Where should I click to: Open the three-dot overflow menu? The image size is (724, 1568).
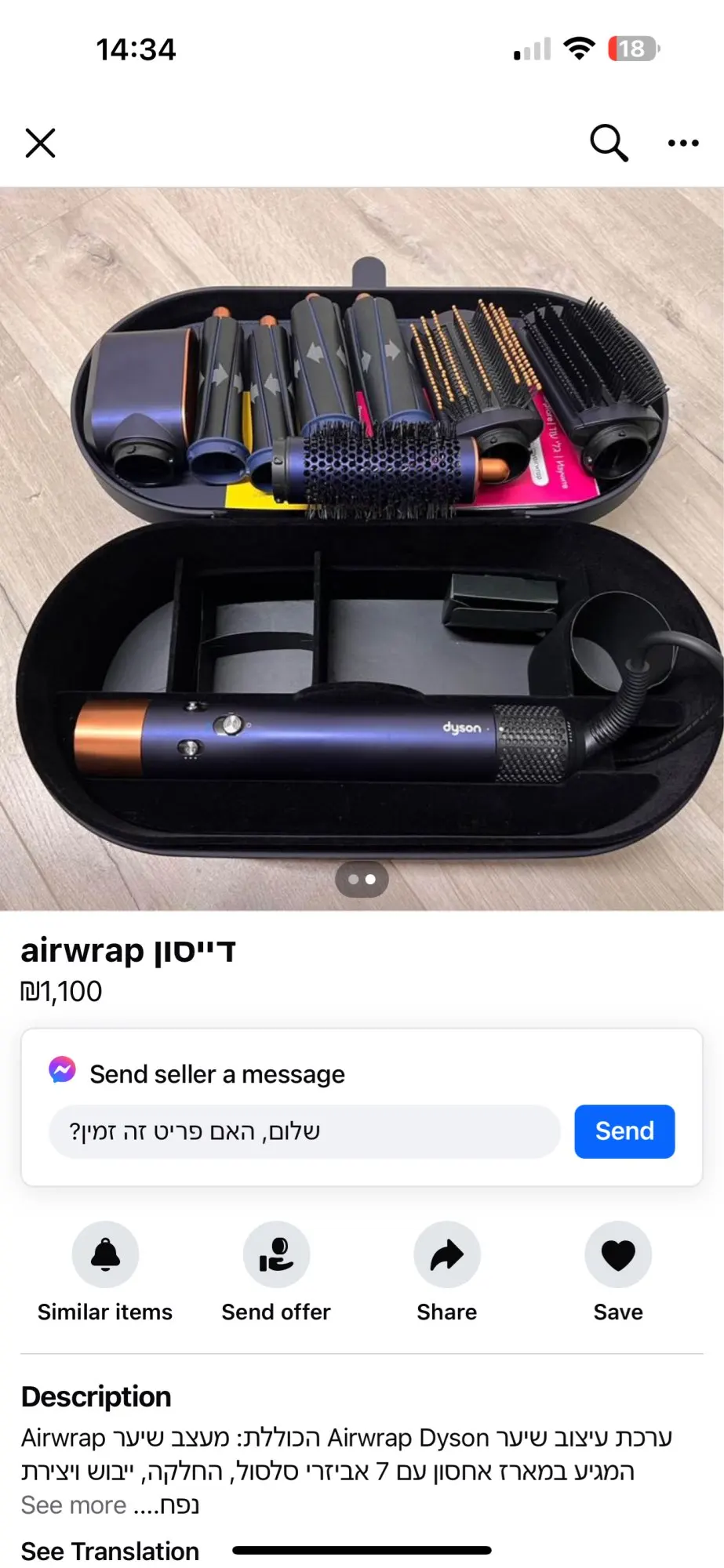pos(683,143)
